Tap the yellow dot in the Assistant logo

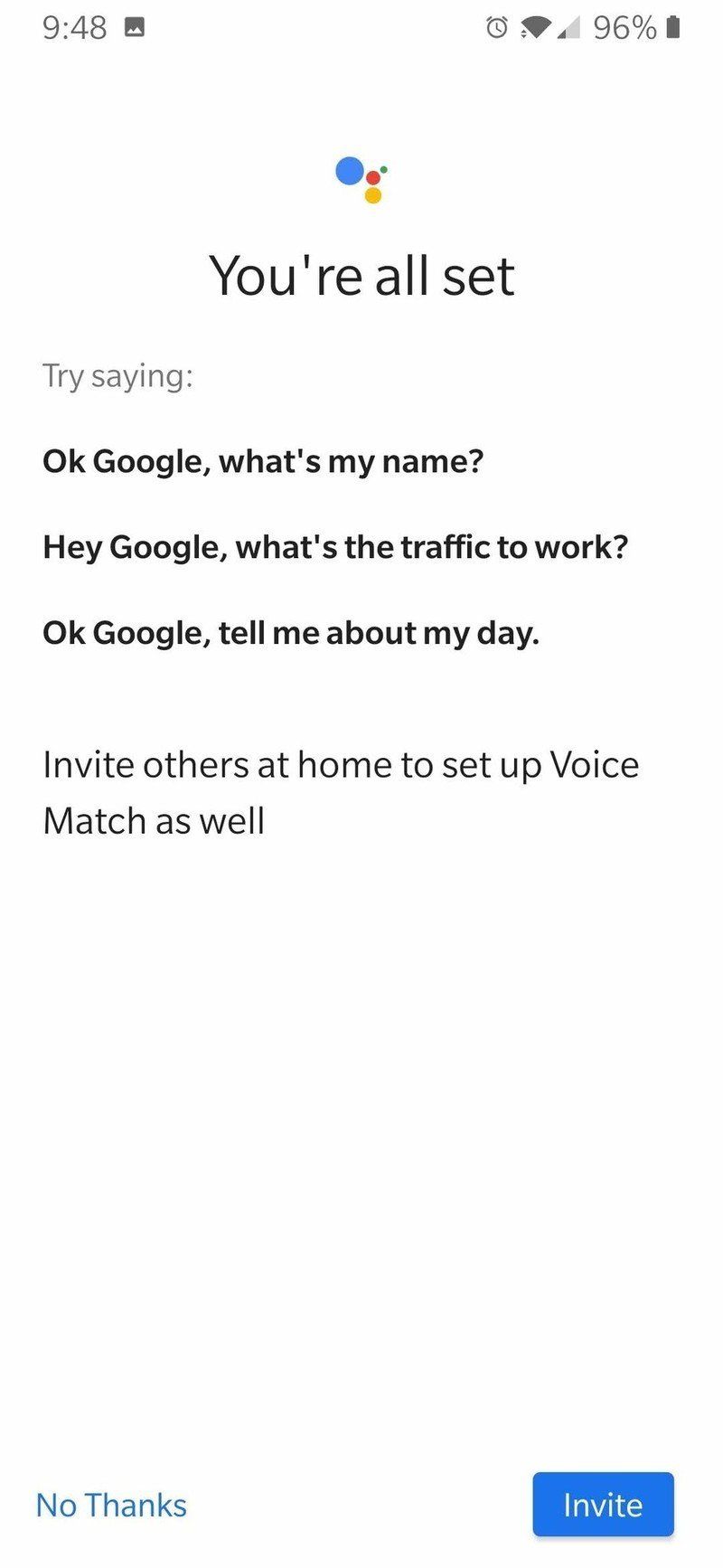373,194
